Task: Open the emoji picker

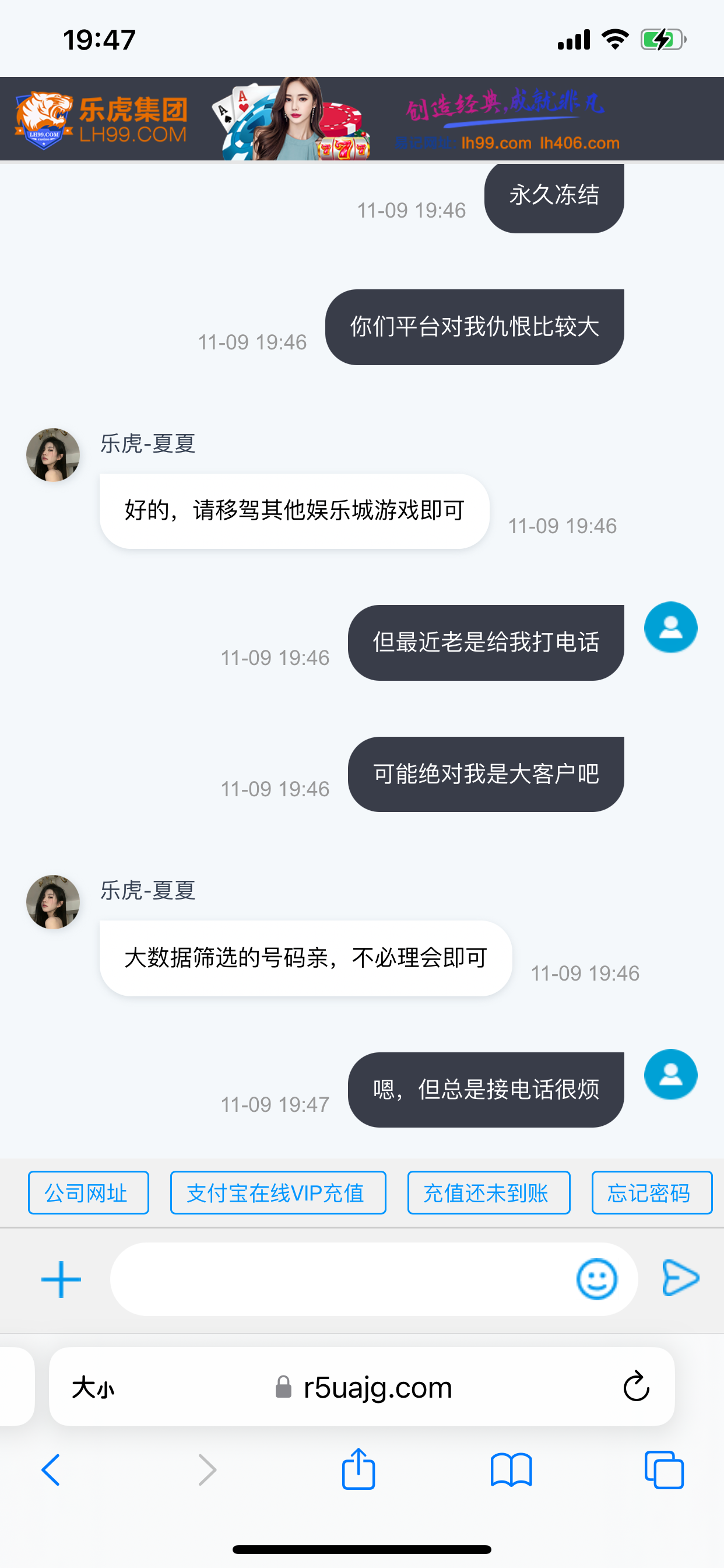Action: pyautogui.click(x=596, y=1279)
